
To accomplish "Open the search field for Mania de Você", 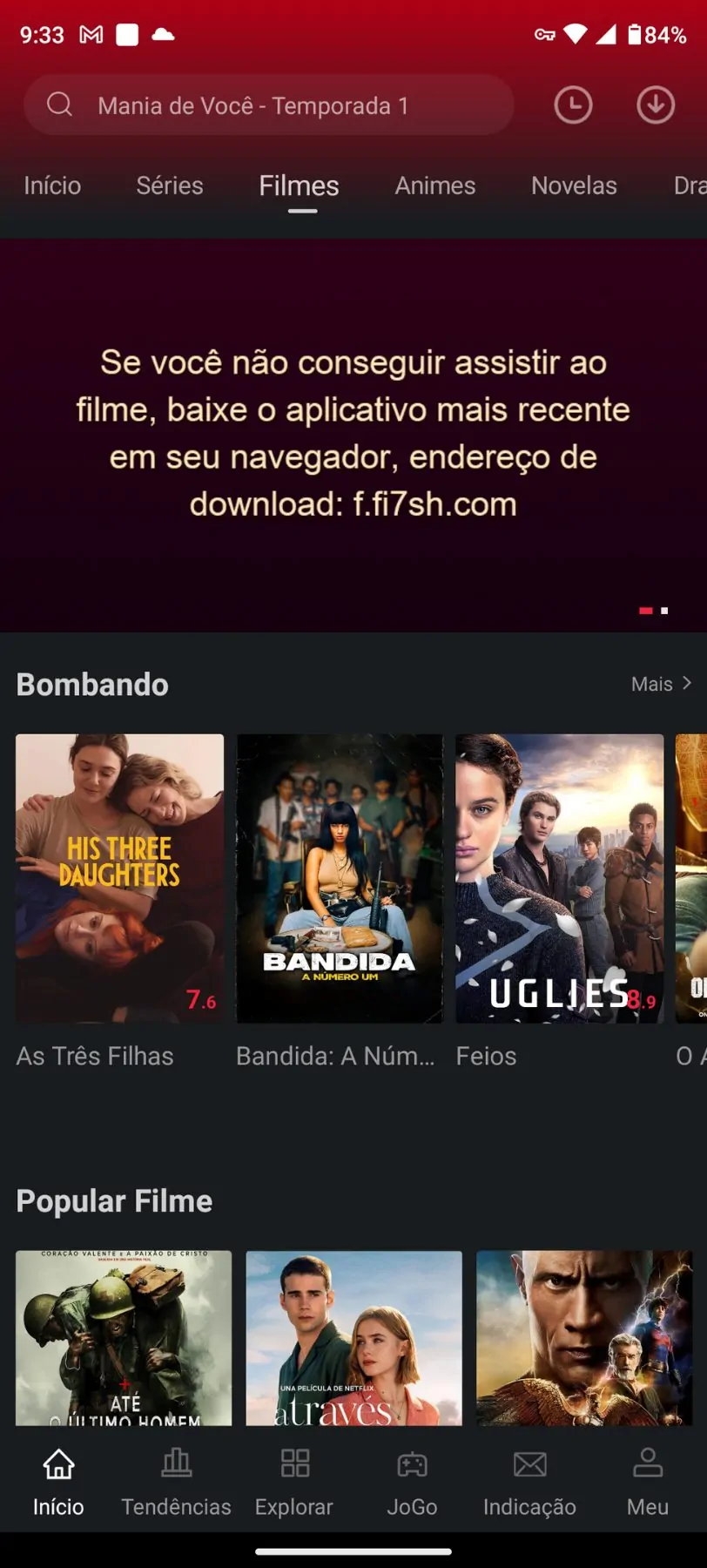I will pyautogui.click(x=268, y=105).
